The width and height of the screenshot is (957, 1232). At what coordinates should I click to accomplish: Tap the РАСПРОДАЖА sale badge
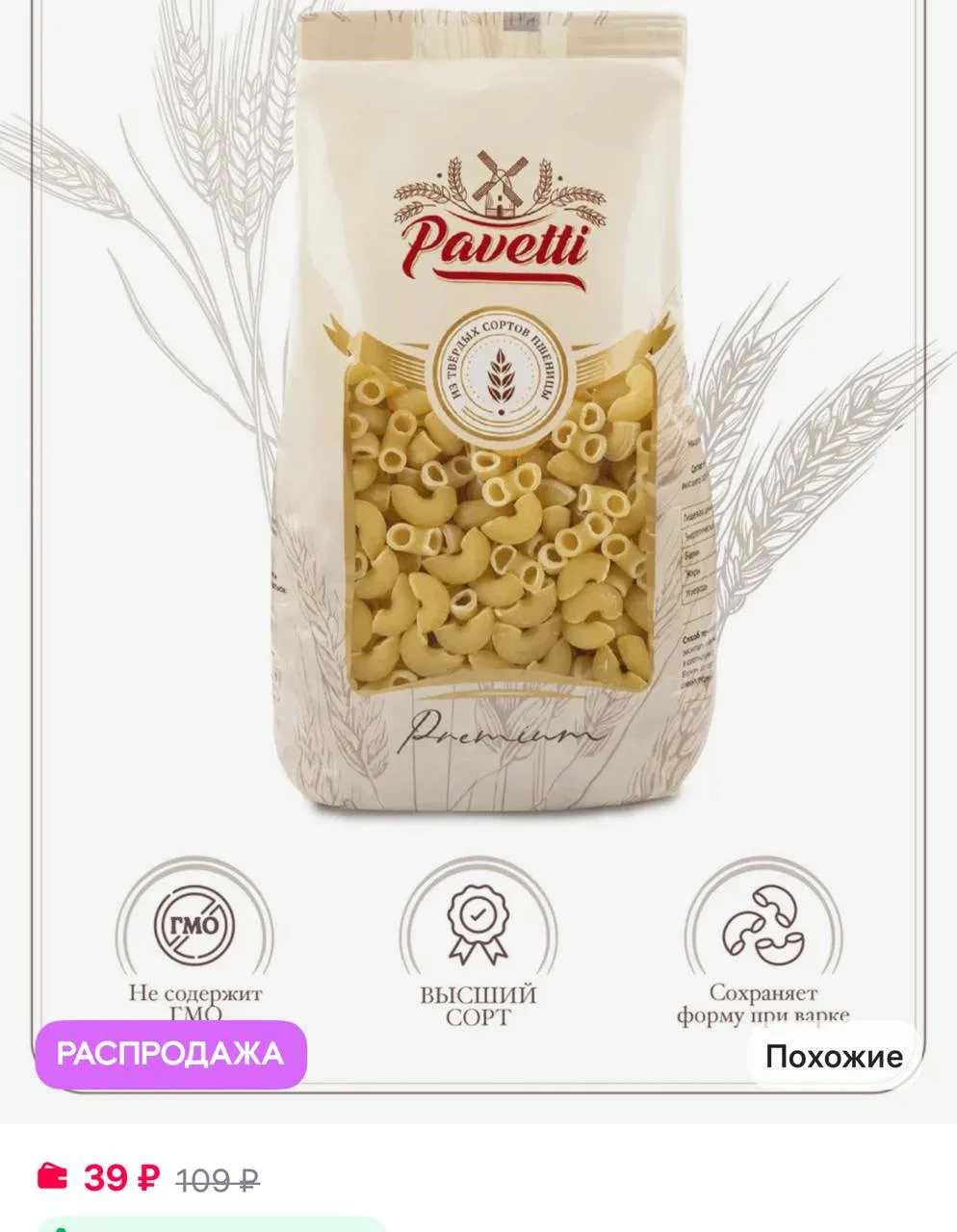[x=170, y=1053]
